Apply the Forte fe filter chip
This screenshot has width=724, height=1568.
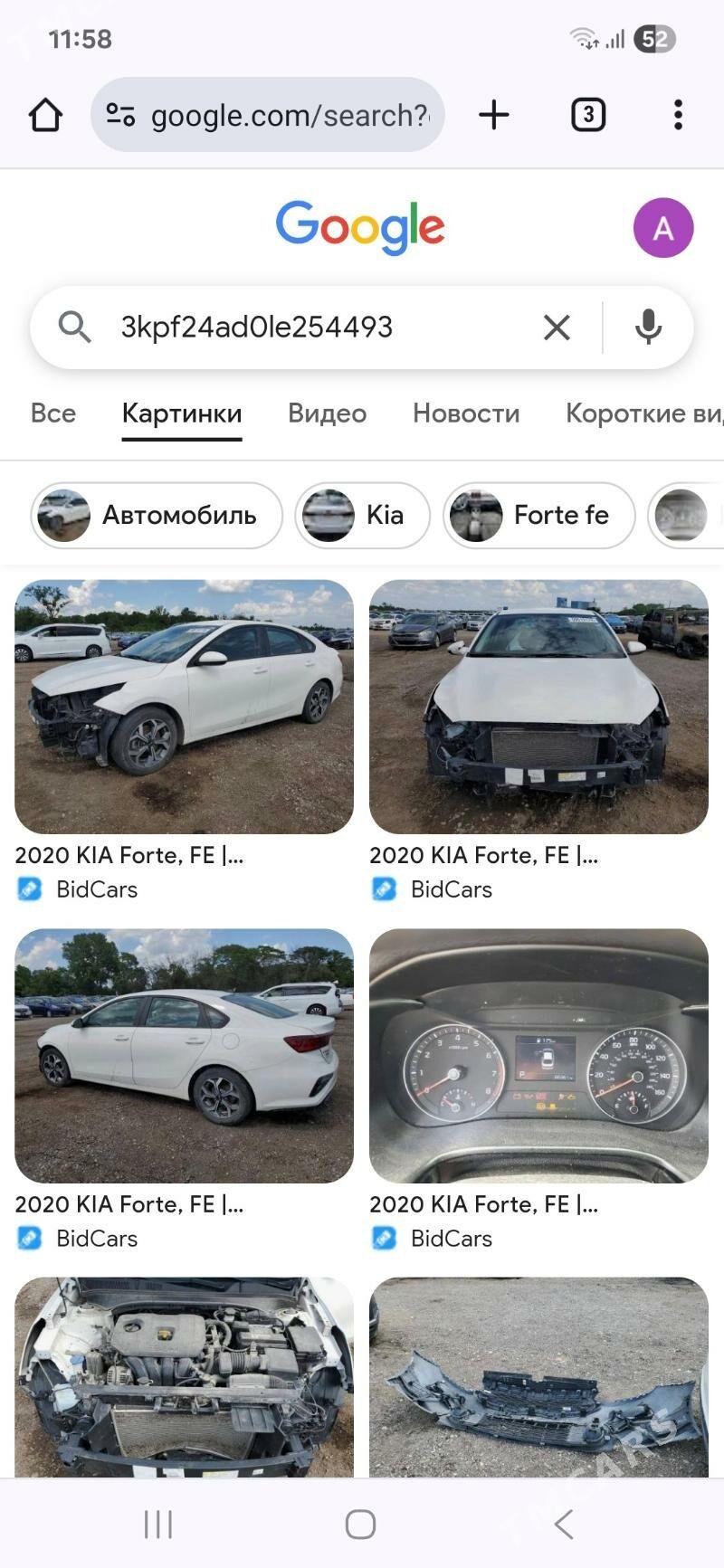[x=538, y=515]
